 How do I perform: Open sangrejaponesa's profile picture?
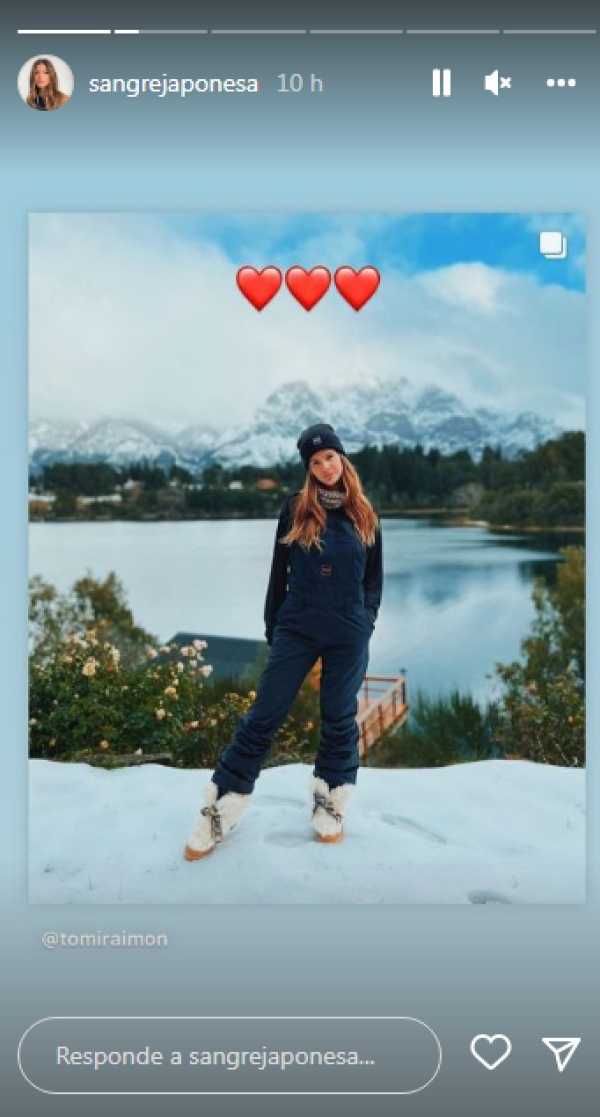(x=45, y=83)
